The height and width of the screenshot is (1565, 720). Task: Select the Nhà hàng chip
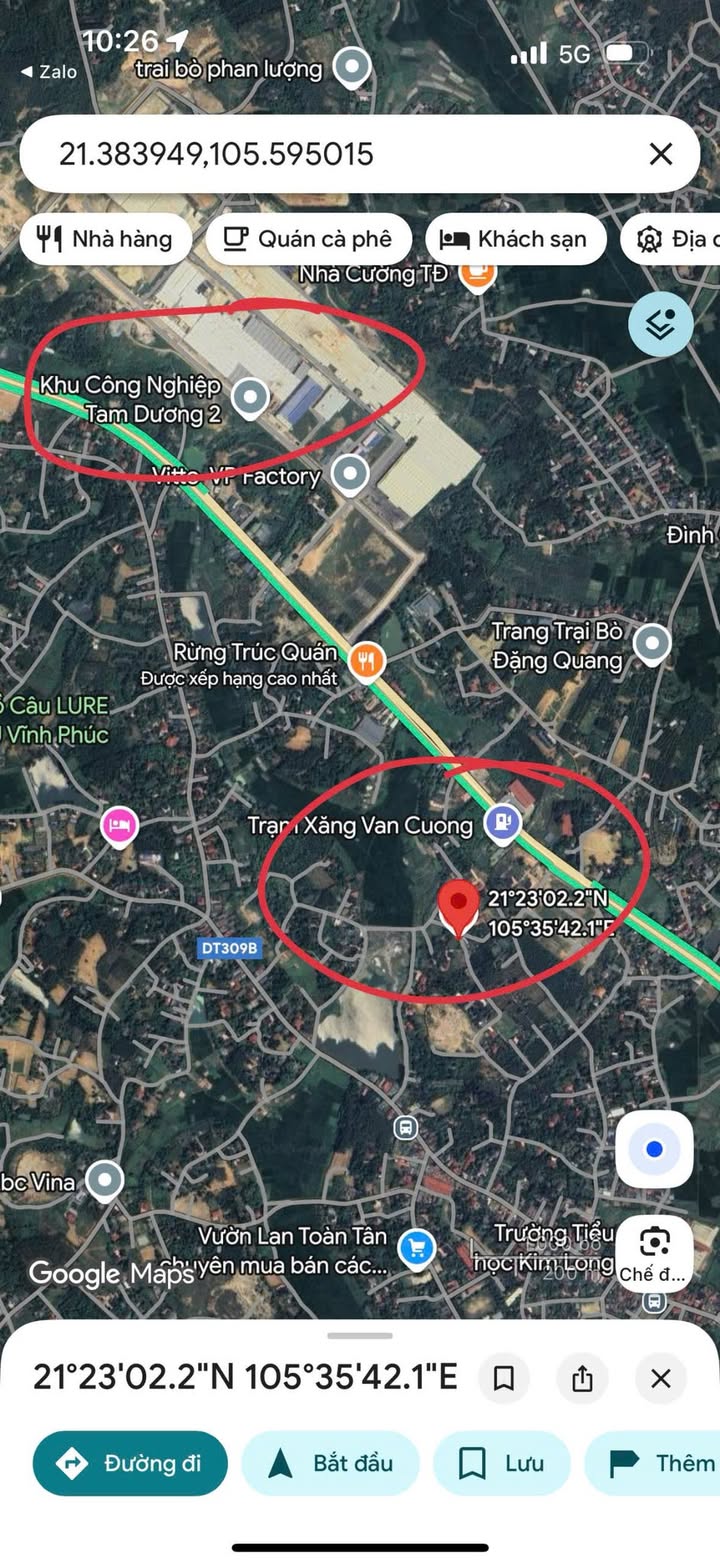(x=104, y=239)
